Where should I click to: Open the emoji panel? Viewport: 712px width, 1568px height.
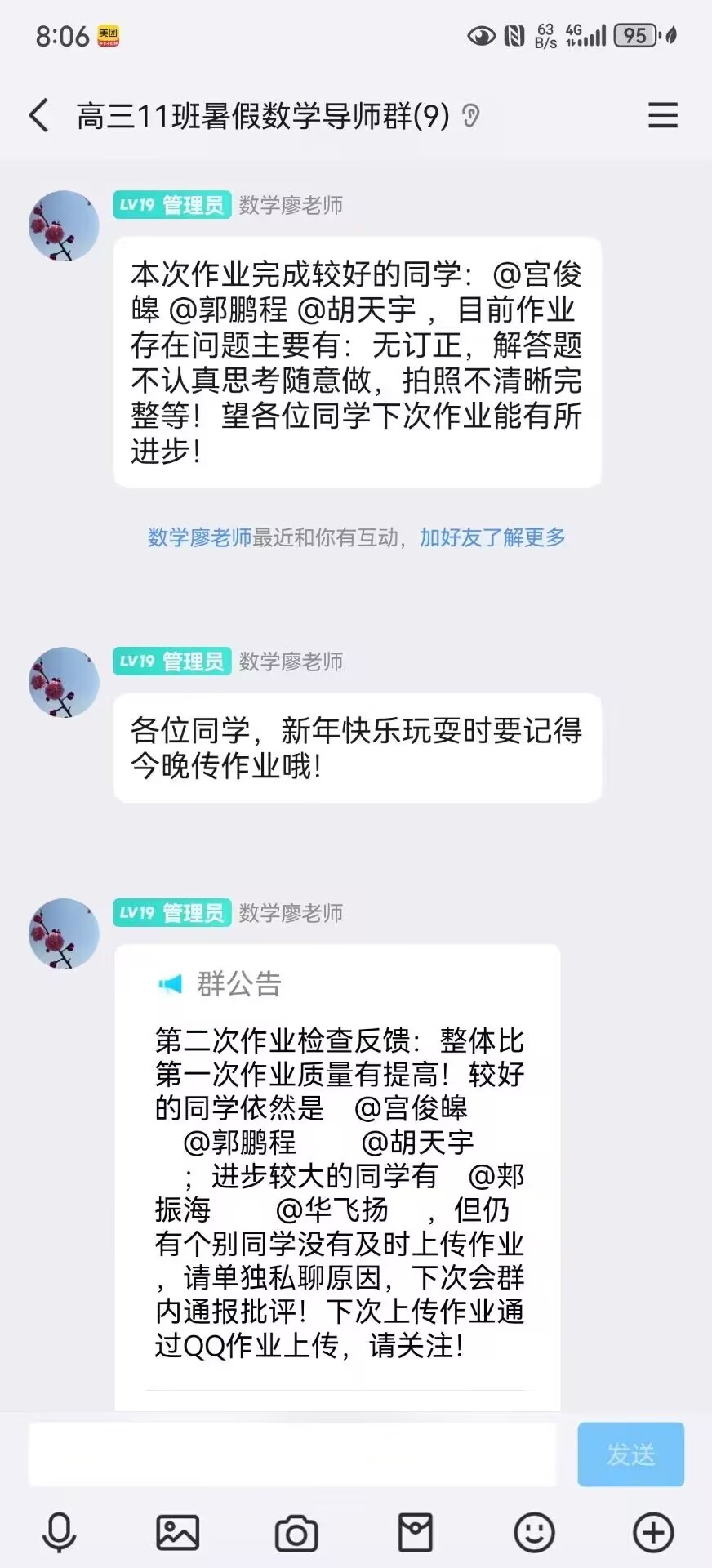tap(534, 1532)
